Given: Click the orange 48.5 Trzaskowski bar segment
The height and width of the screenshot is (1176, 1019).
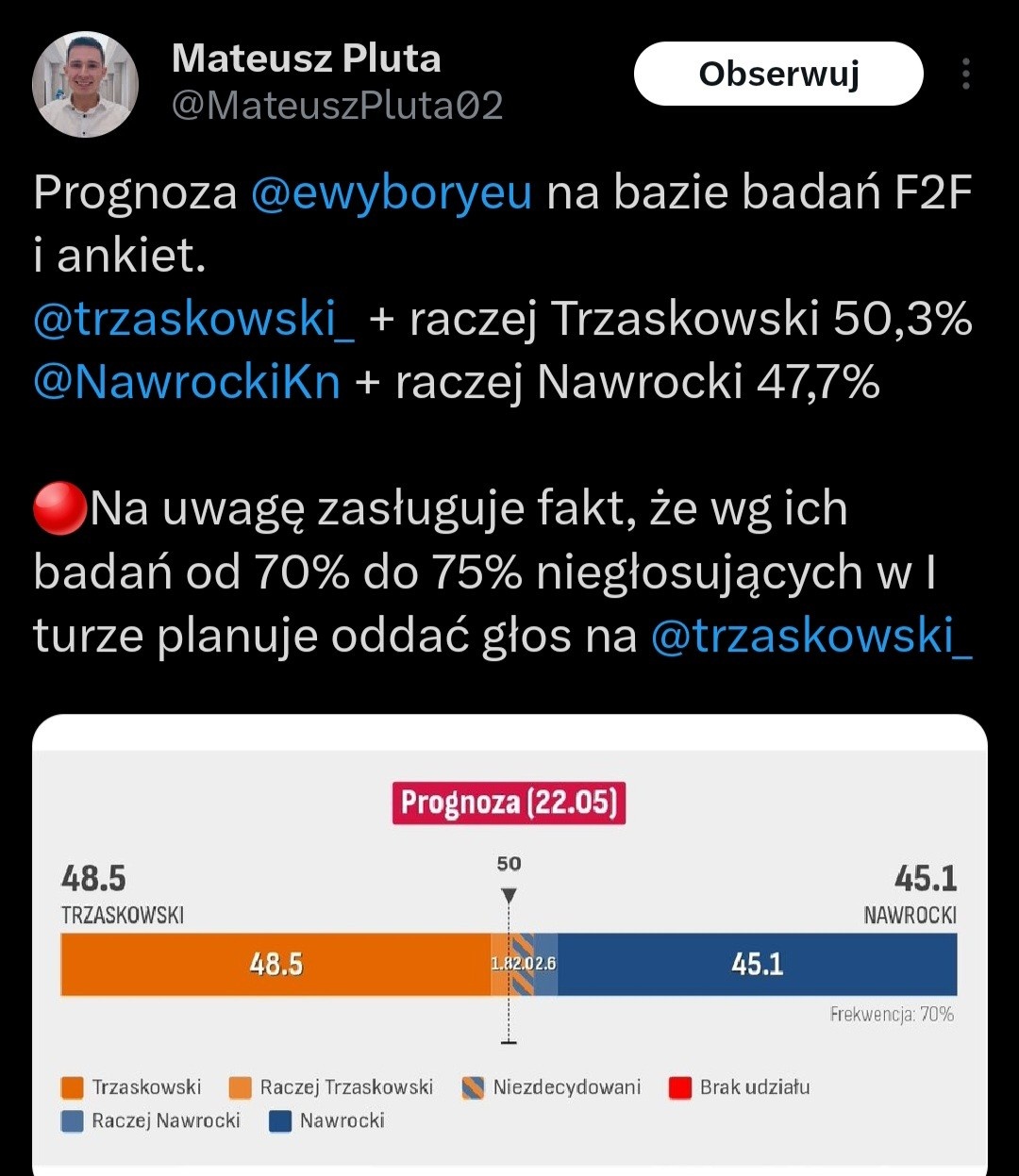Looking at the screenshot, I should (x=274, y=964).
